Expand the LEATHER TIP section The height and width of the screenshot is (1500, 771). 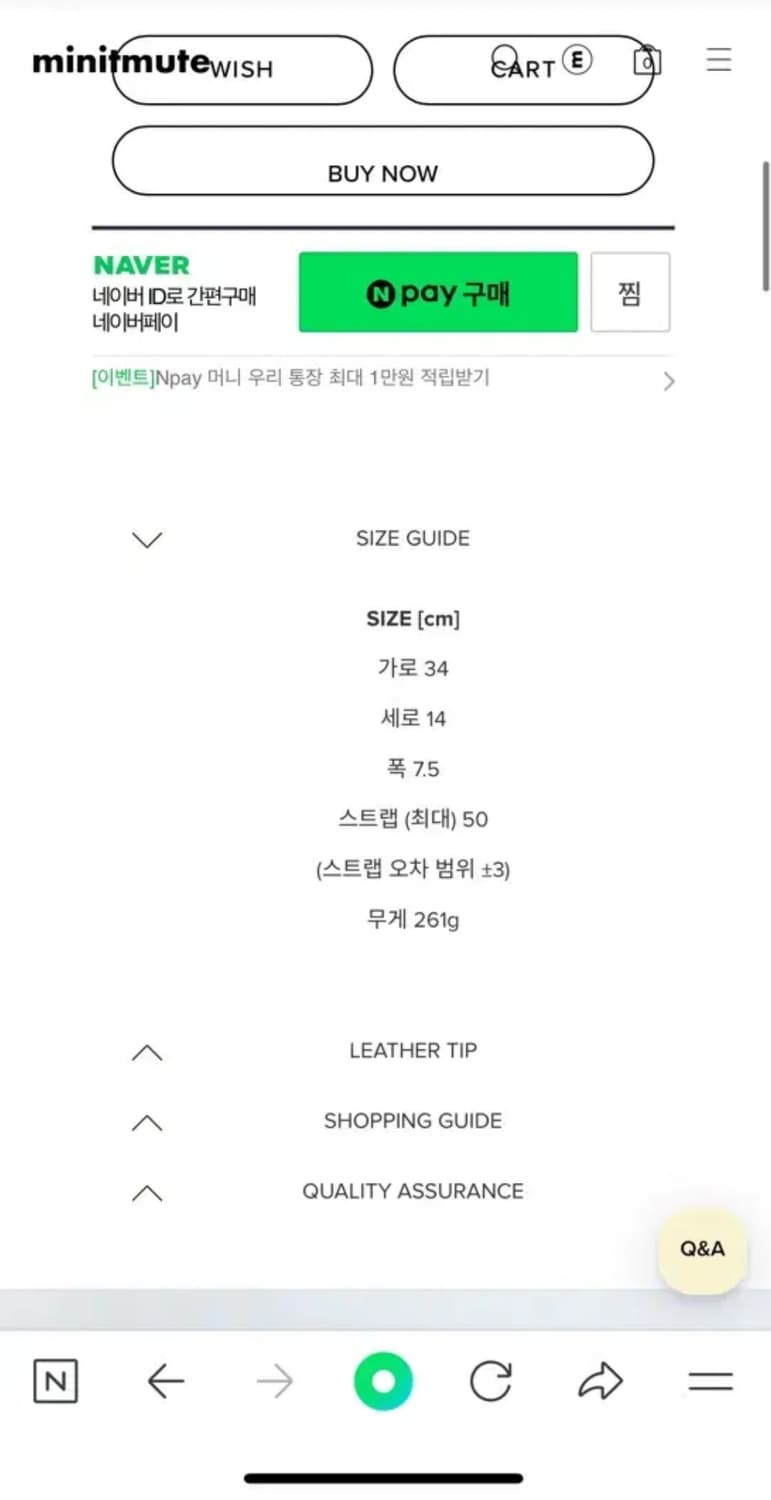pyautogui.click(x=147, y=1052)
